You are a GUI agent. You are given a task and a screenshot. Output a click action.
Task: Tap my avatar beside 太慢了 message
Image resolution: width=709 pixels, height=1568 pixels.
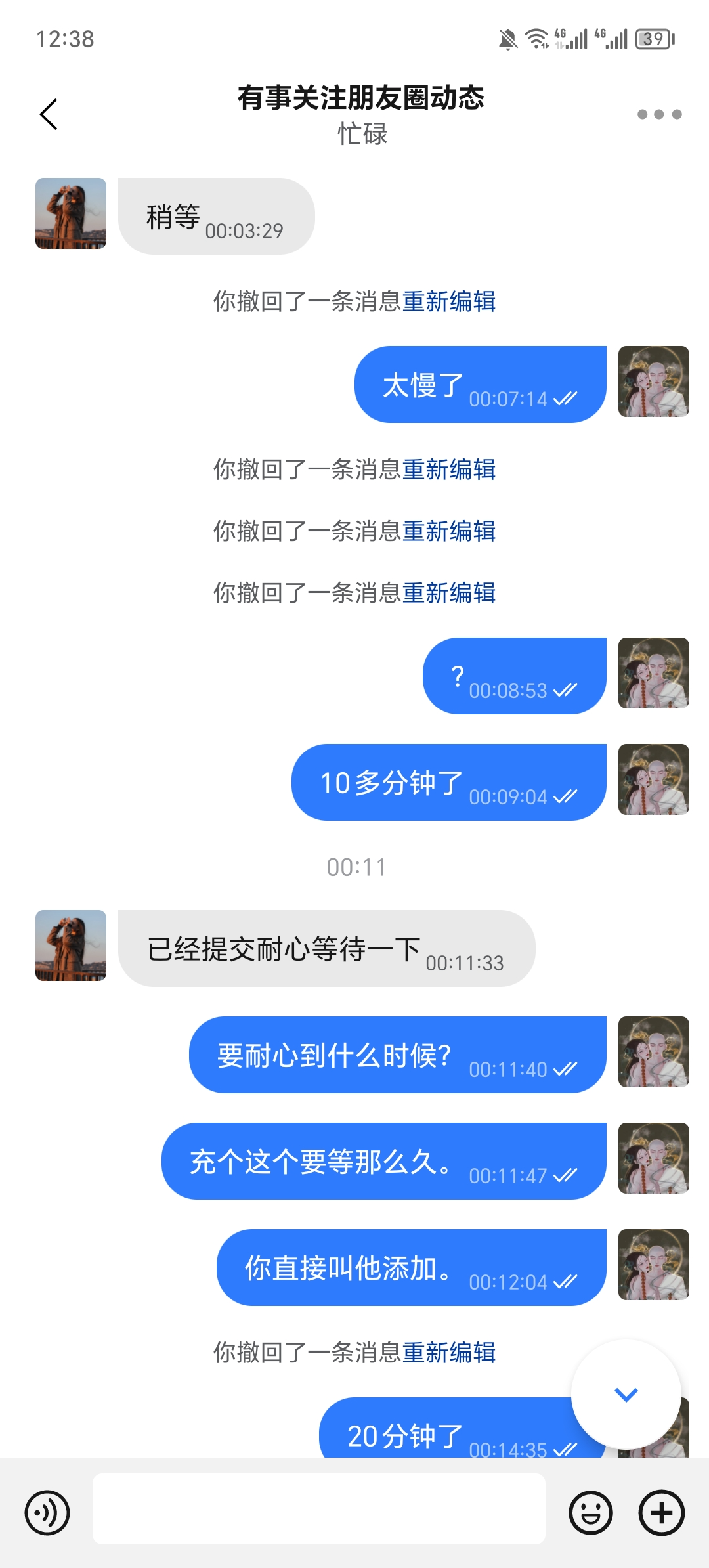click(x=653, y=381)
